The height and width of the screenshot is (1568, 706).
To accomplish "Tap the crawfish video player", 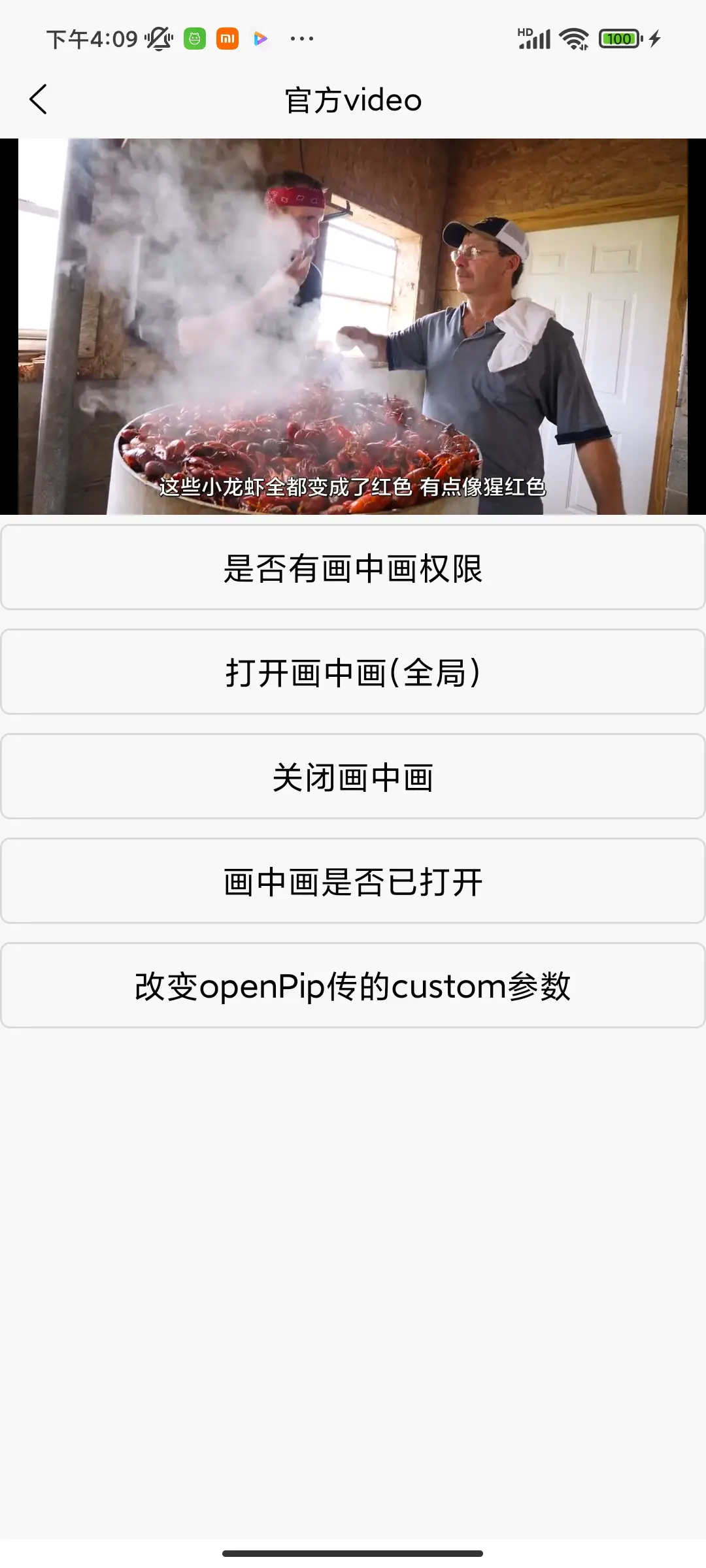I will (353, 327).
